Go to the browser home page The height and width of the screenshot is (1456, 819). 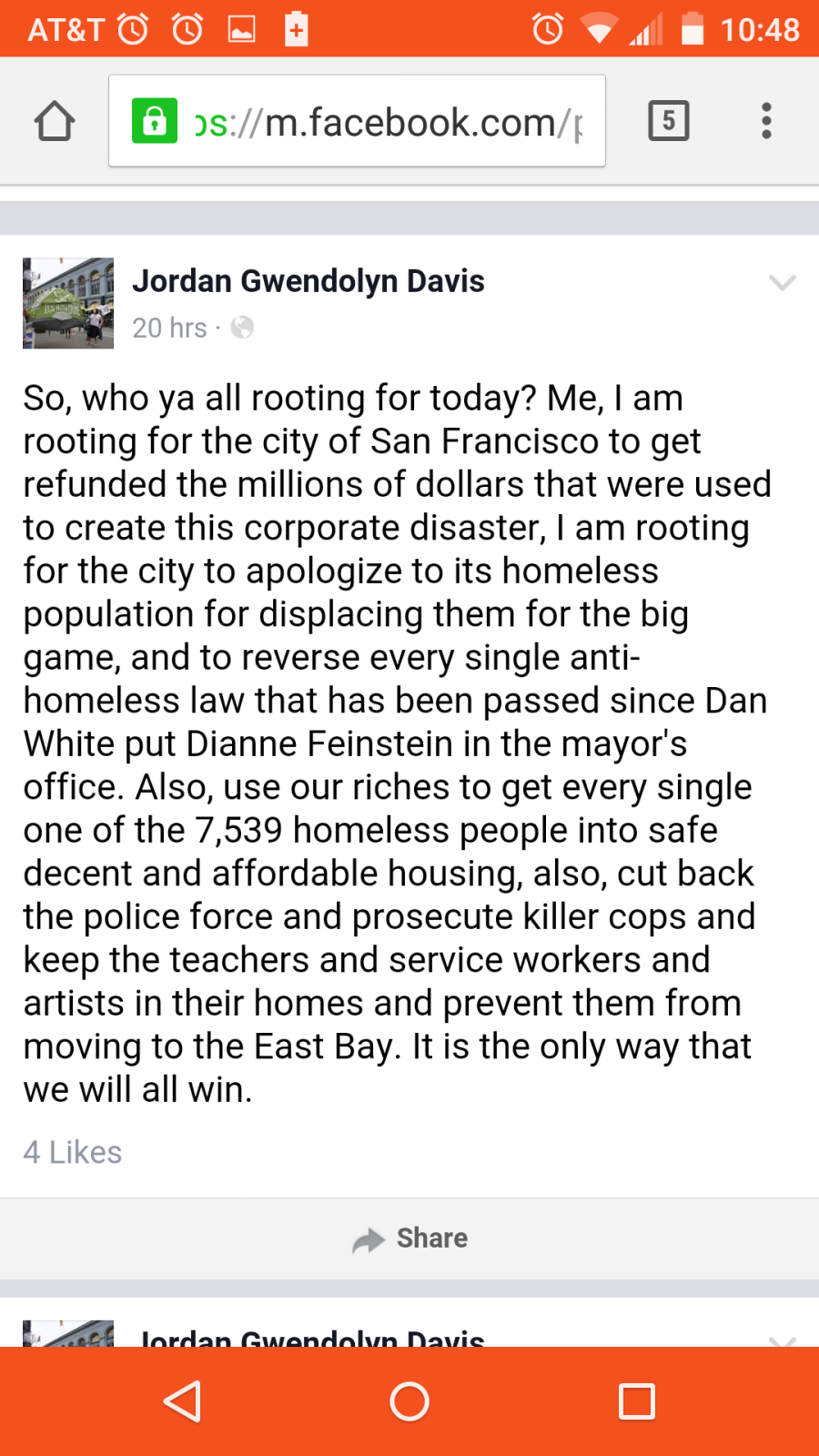point(55,121)
